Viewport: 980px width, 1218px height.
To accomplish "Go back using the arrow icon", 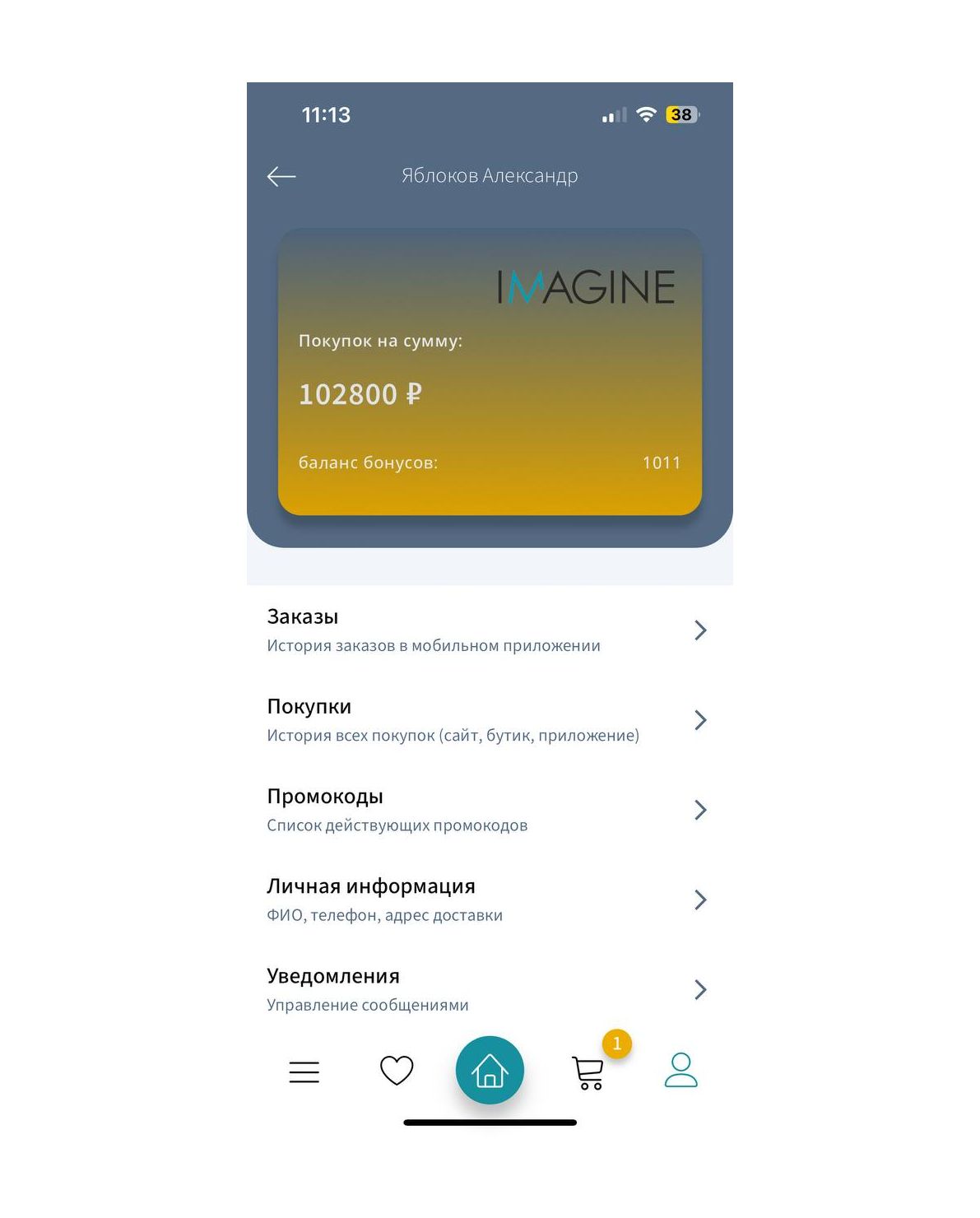I will [x=281, y=176].
